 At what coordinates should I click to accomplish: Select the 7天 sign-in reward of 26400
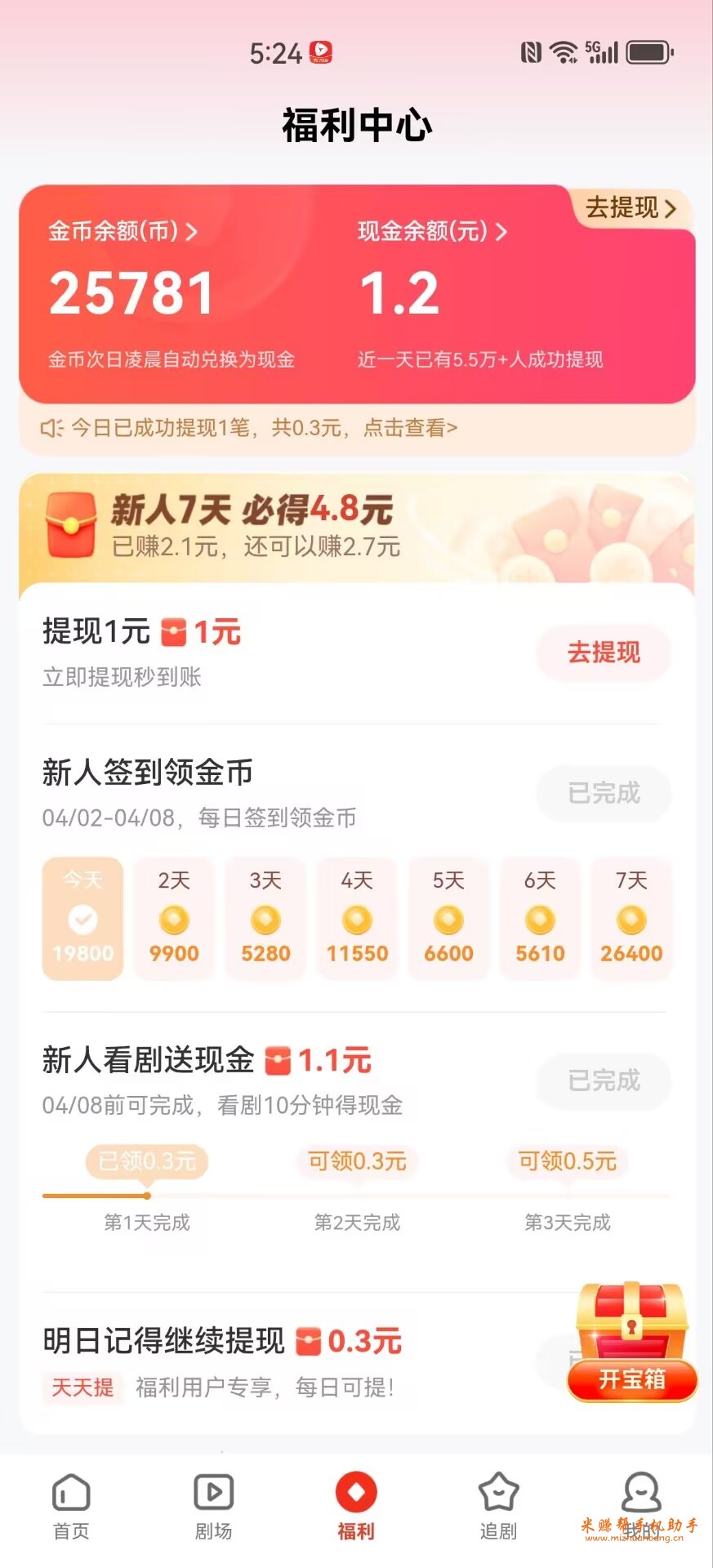[x=631, y=919]
